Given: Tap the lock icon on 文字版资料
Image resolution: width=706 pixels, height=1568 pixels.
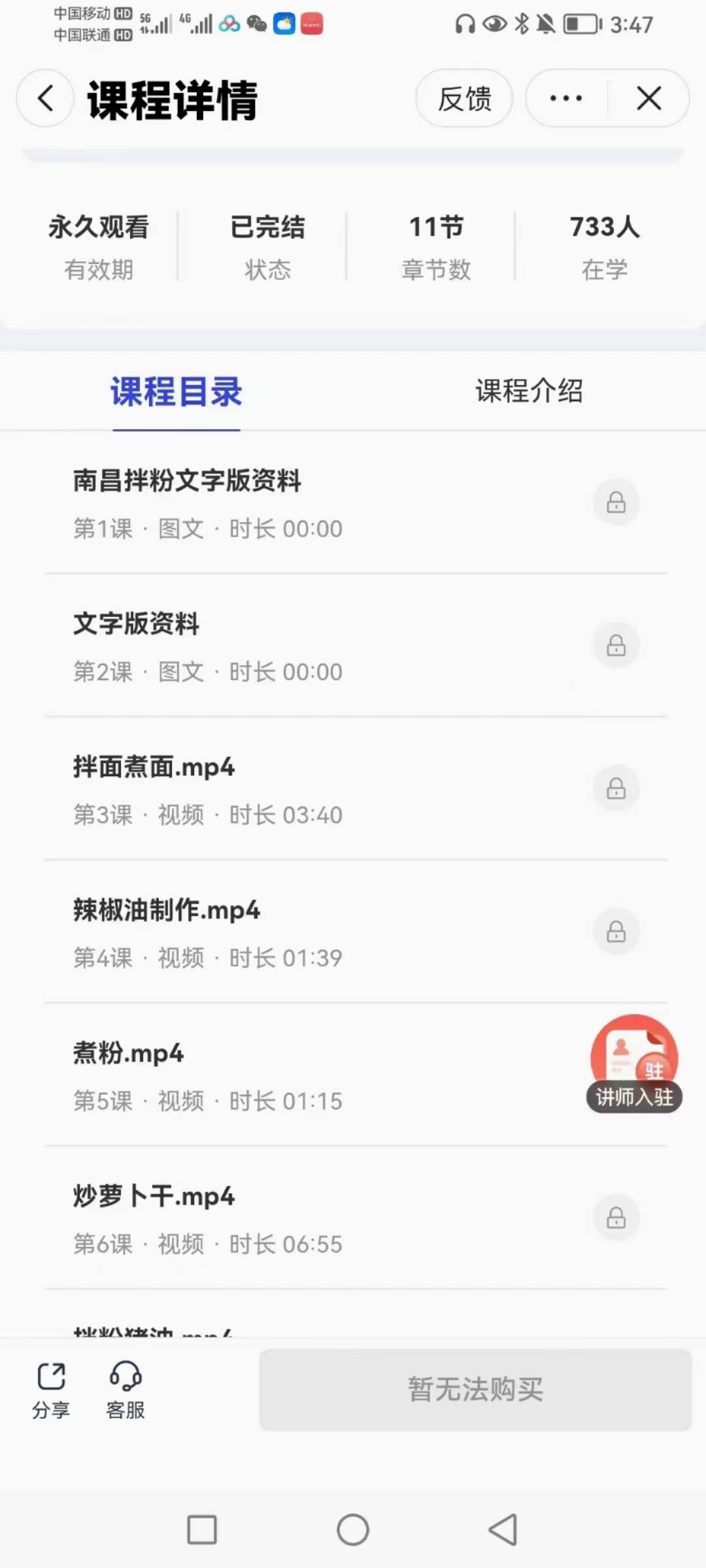Looking at the screenshot, I should tap(616, 645).
